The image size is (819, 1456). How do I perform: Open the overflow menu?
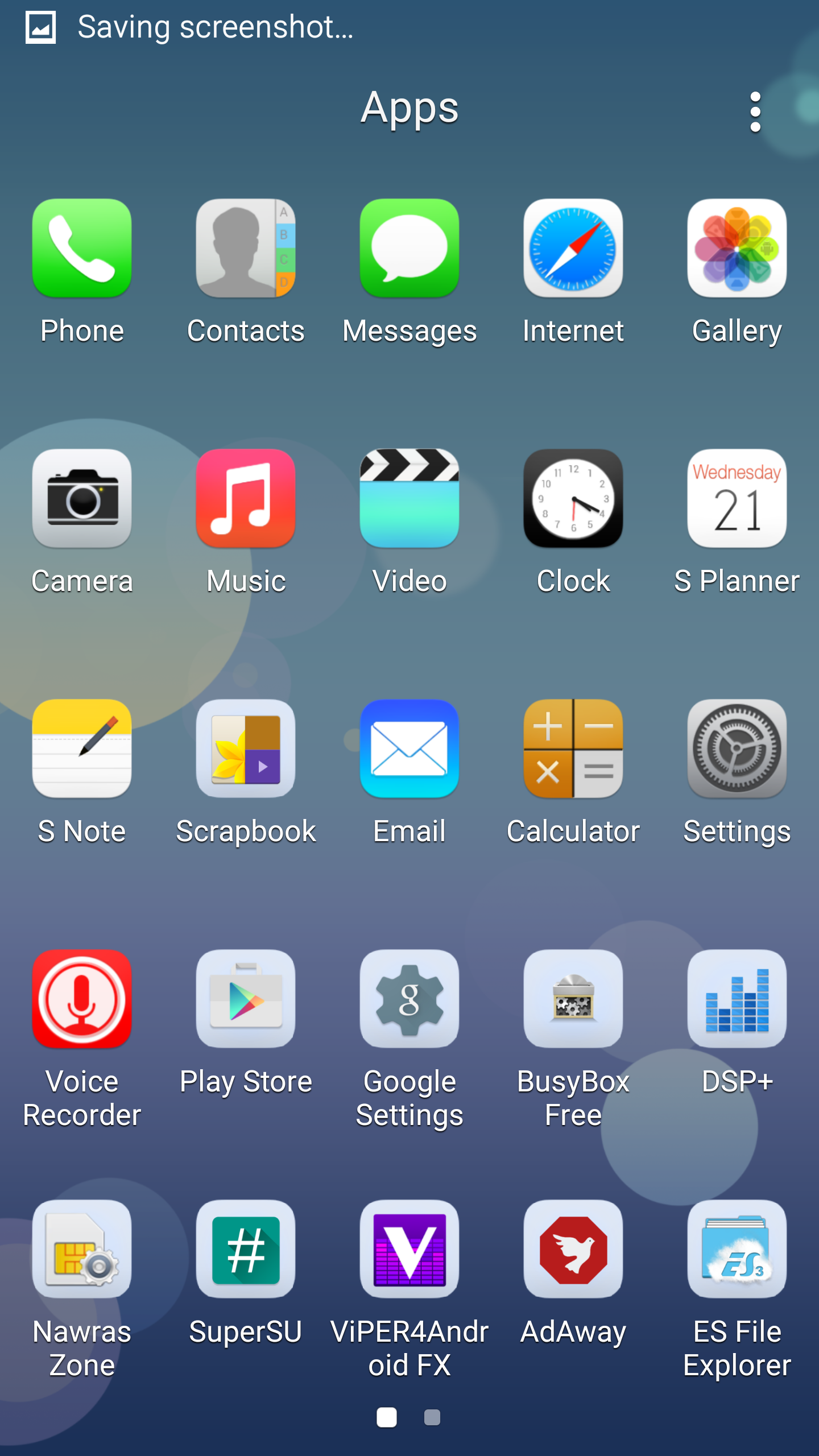point(755,112)
